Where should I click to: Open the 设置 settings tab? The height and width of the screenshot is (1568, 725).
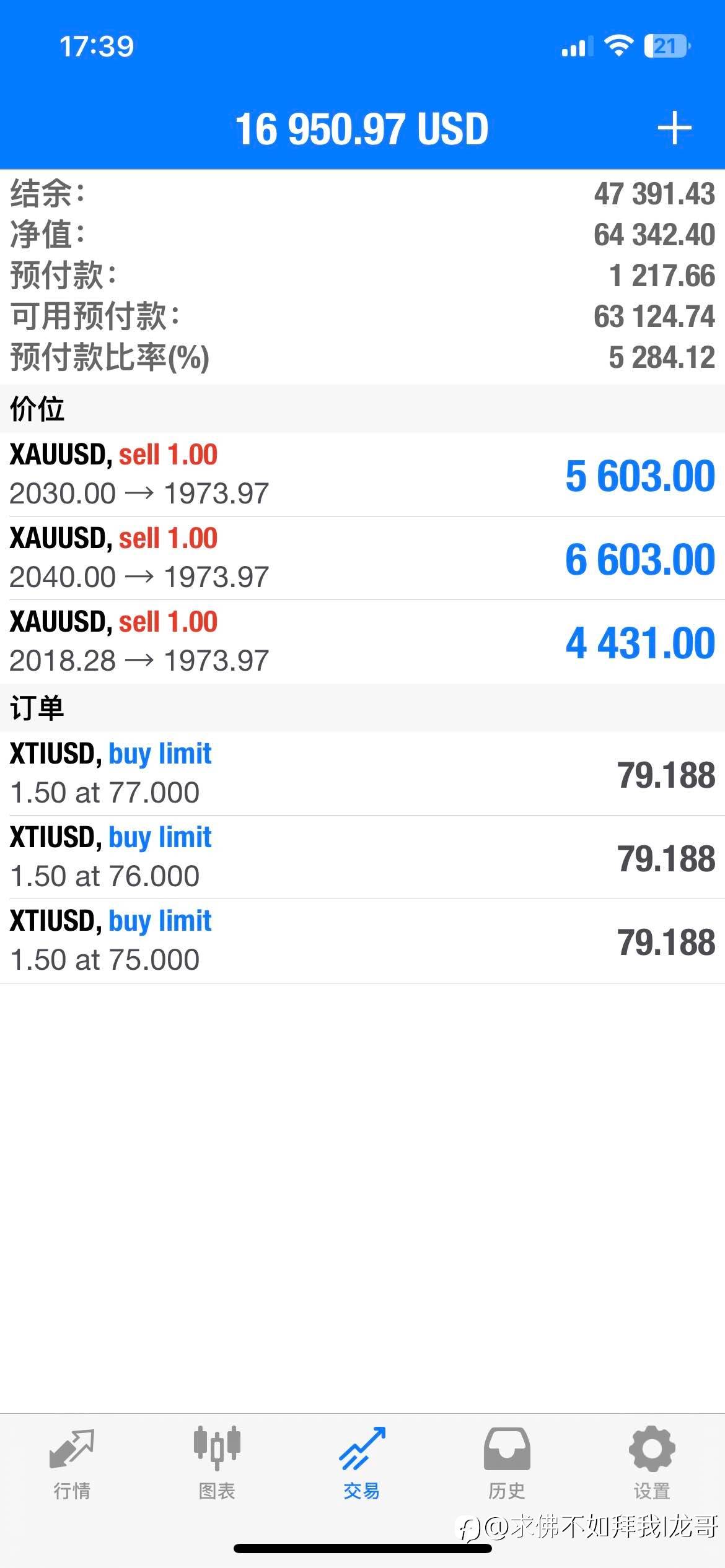tap(652, 1463)
